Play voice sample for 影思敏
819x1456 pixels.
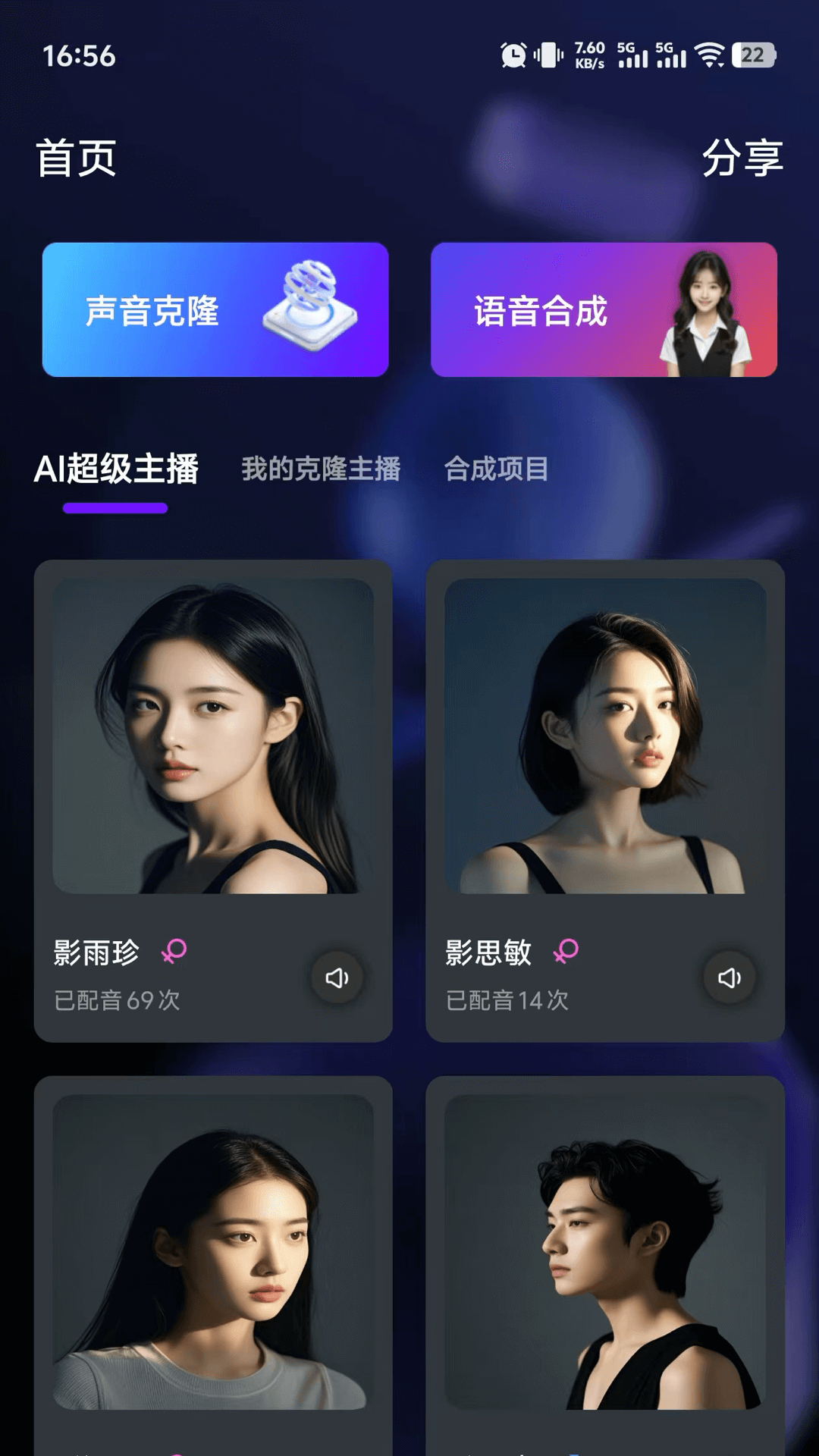point(730,977)
